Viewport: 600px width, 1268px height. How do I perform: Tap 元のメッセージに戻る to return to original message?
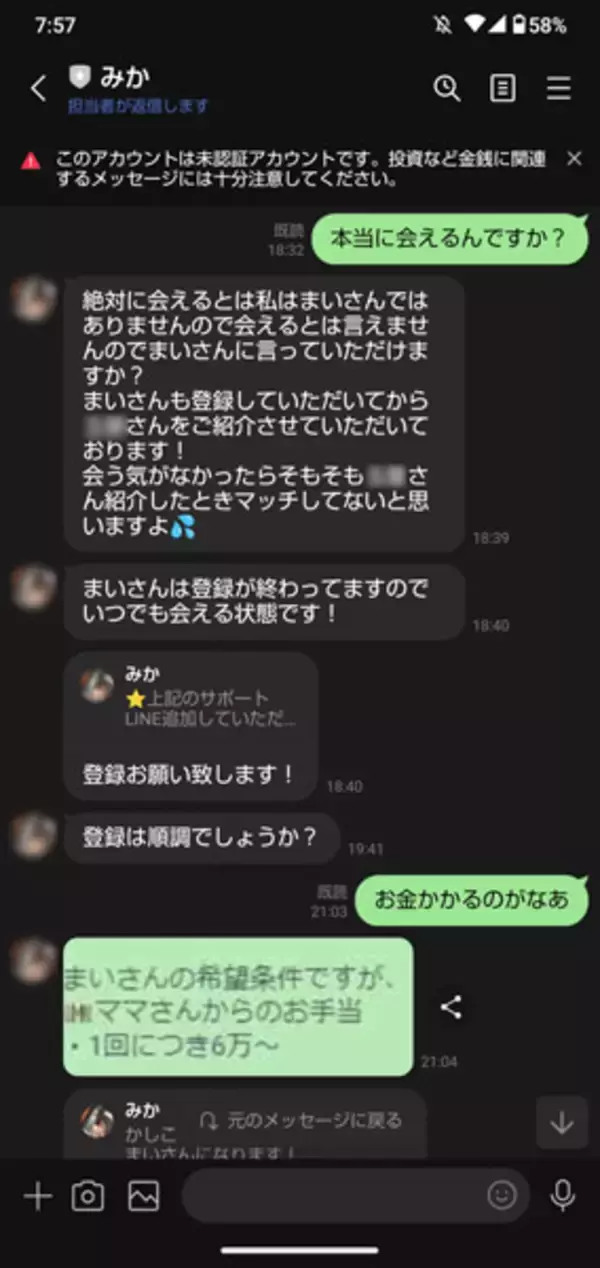(x=301, y=1119)
